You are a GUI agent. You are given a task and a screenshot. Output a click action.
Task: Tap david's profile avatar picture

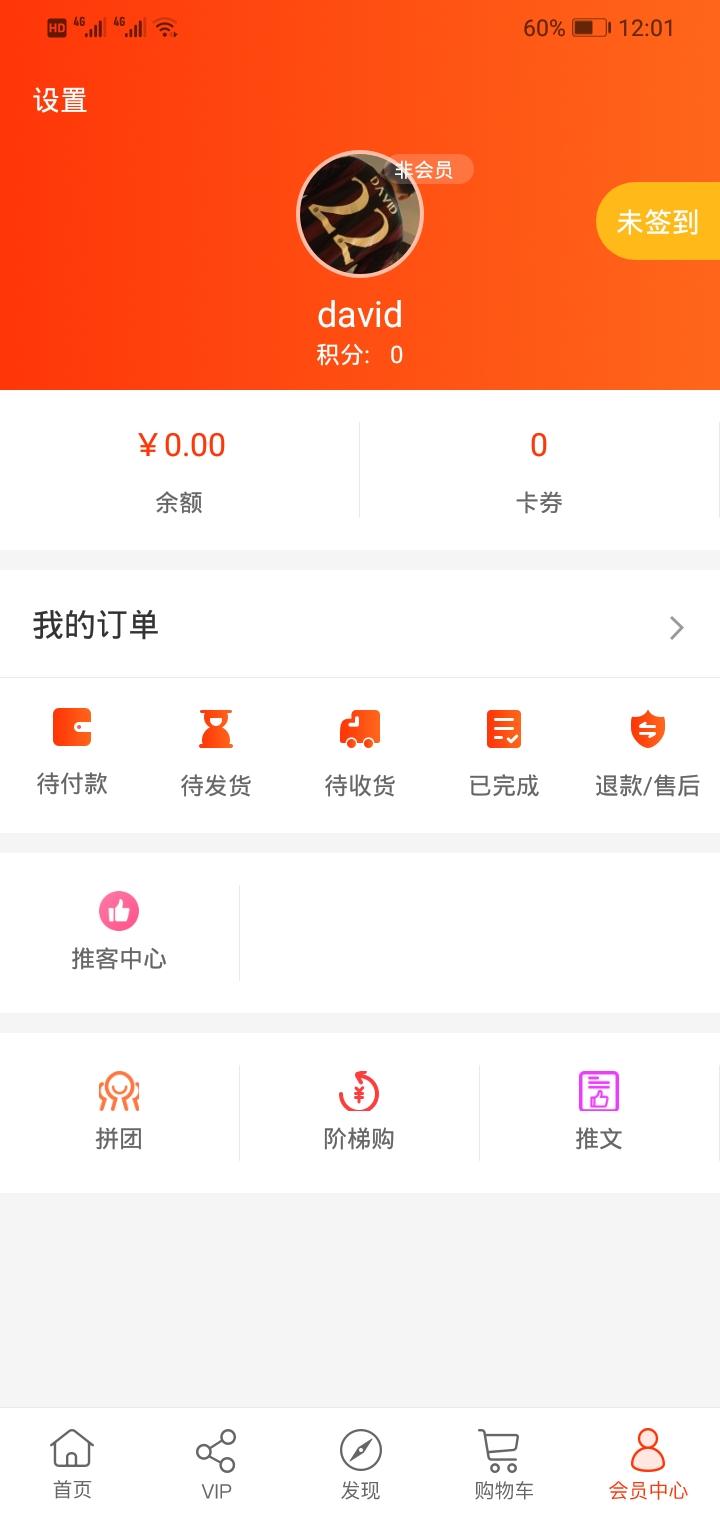(360, 215)
